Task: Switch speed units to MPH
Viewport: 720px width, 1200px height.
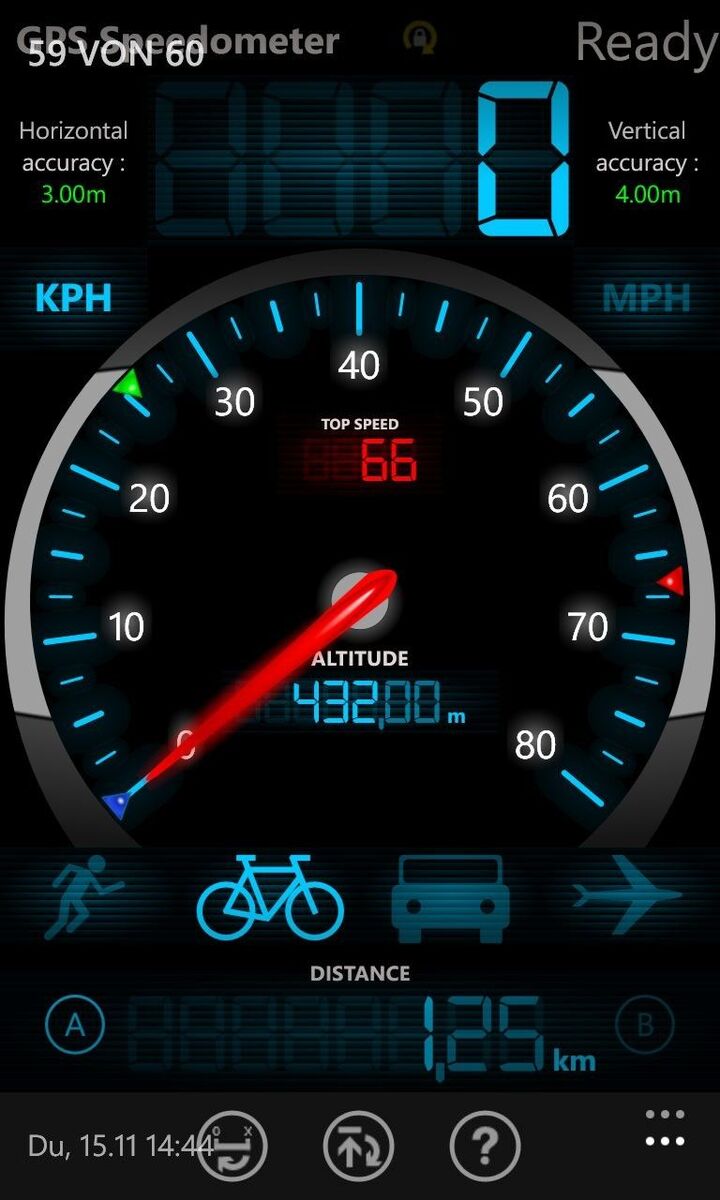Action: coord(647,298)
